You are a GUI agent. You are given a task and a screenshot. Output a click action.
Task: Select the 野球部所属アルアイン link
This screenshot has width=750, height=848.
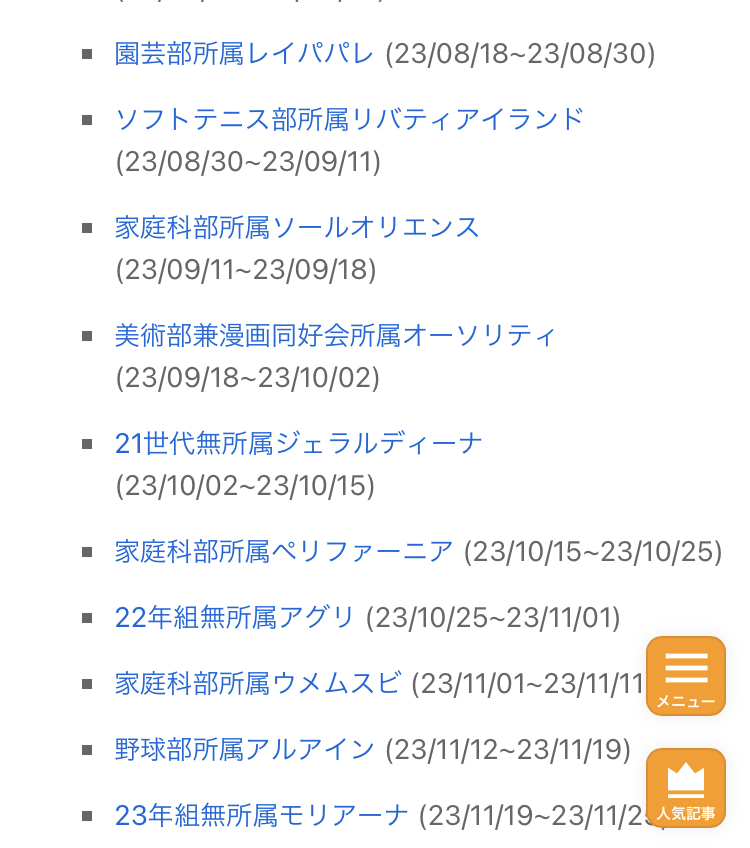pos(245,749)
